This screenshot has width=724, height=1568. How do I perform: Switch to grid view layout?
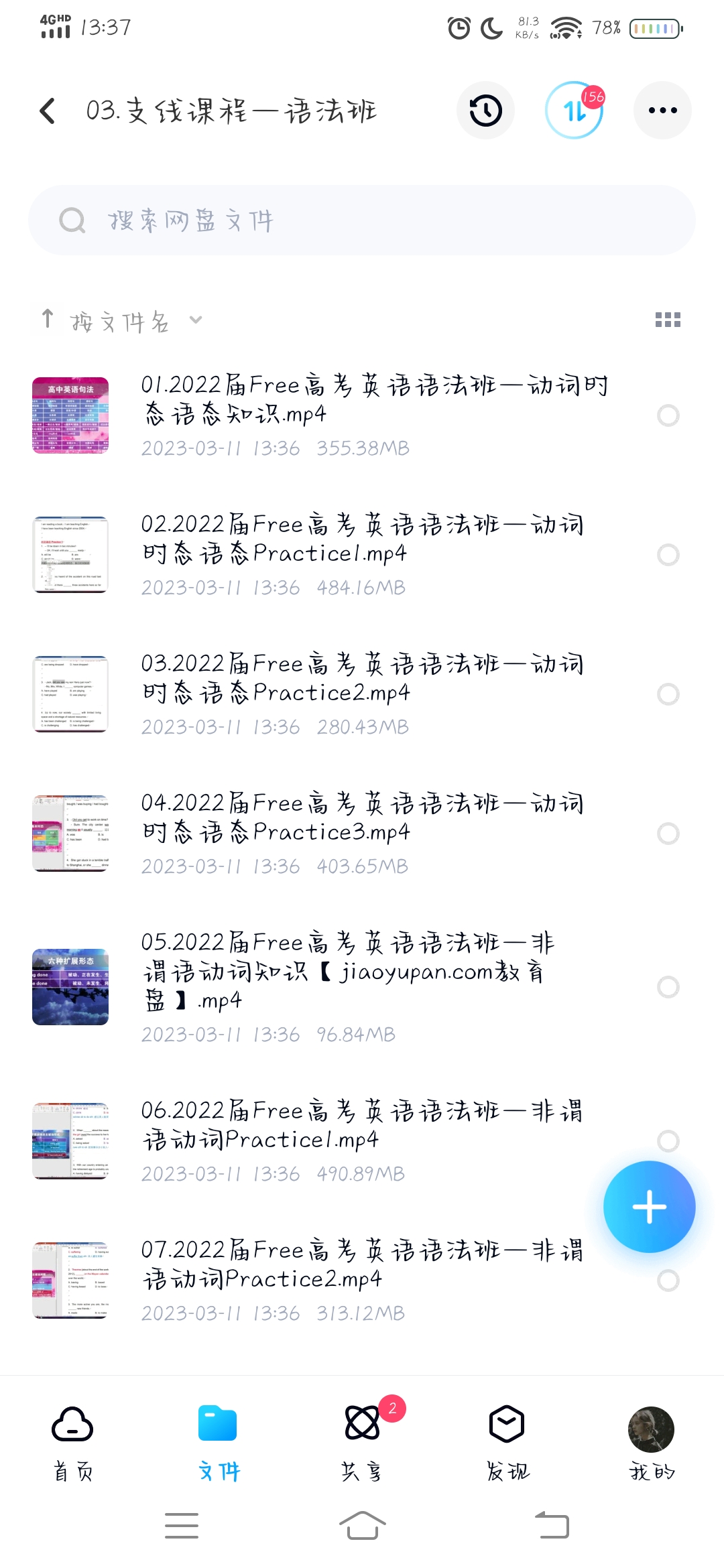[668, 320]
